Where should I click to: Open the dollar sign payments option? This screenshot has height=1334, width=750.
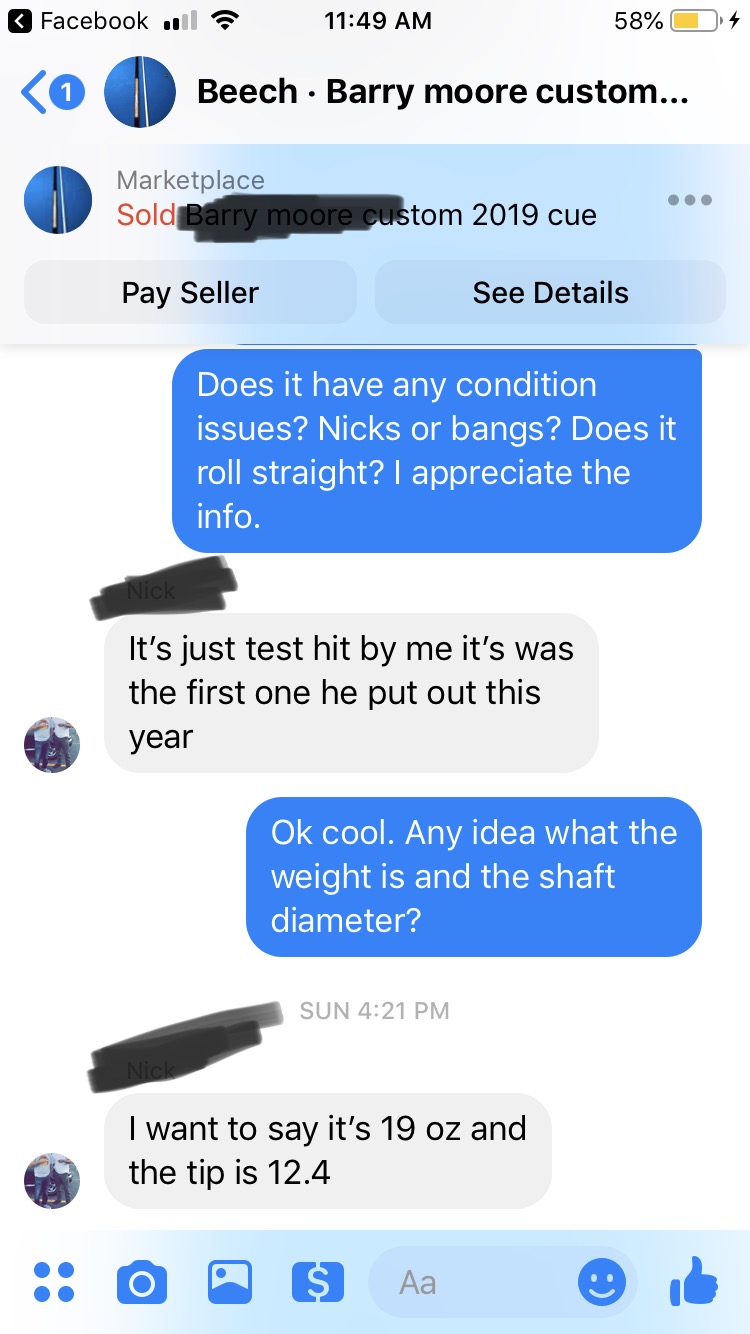pos(317,1281)
